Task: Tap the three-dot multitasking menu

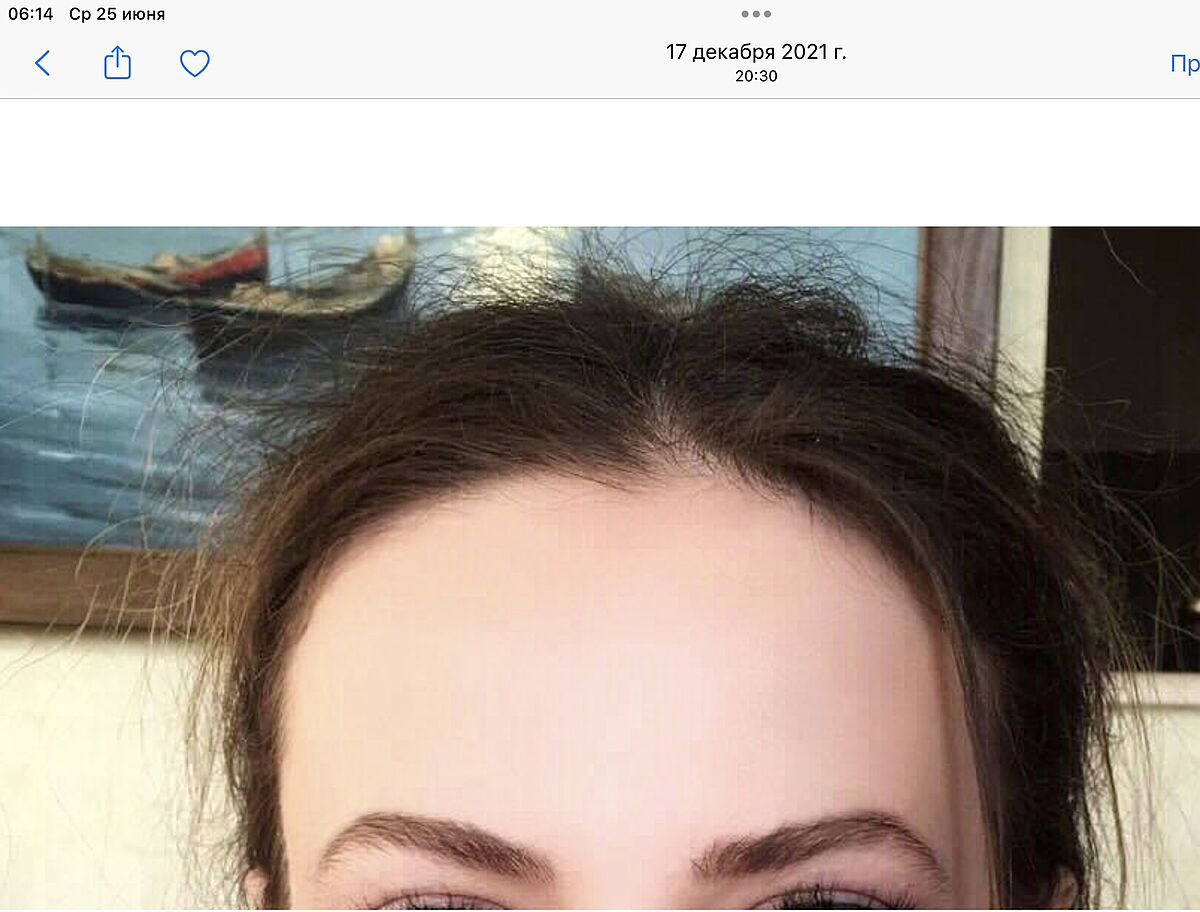Action: tap(756, 14)
